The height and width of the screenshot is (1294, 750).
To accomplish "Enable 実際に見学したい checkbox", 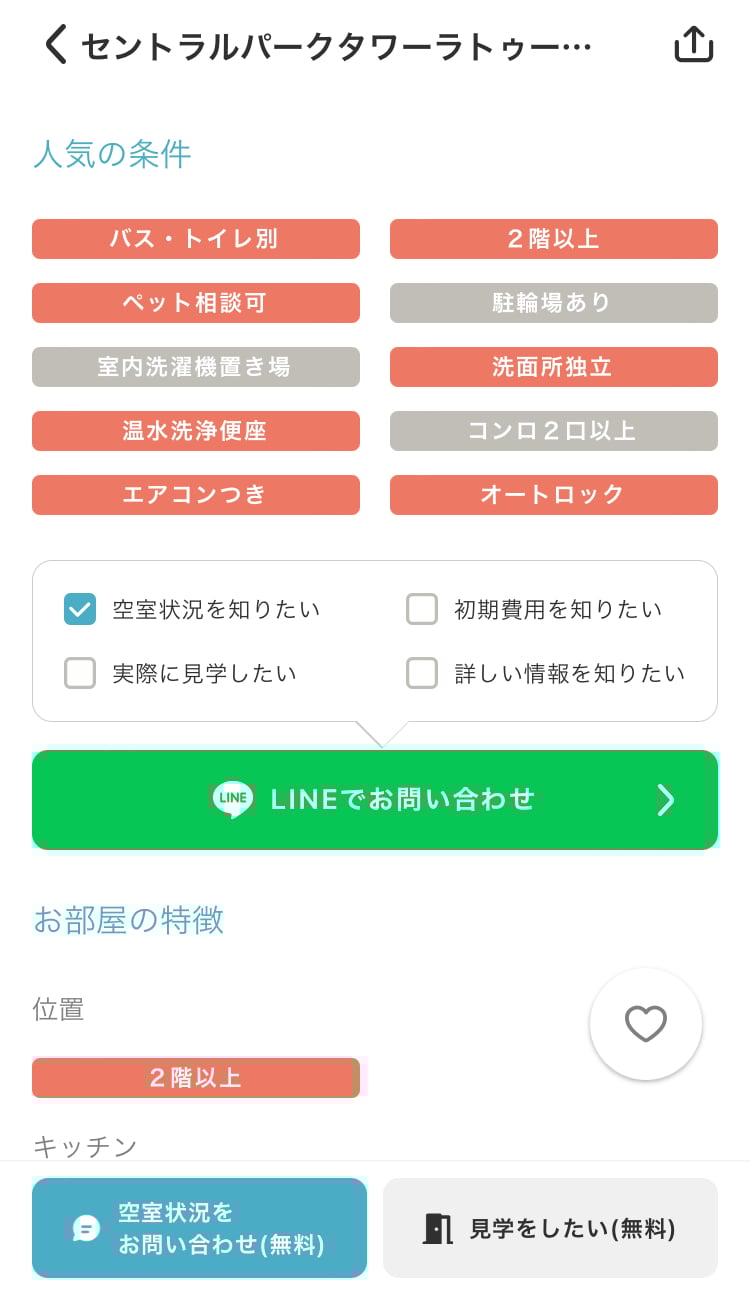I will [80, 673].
